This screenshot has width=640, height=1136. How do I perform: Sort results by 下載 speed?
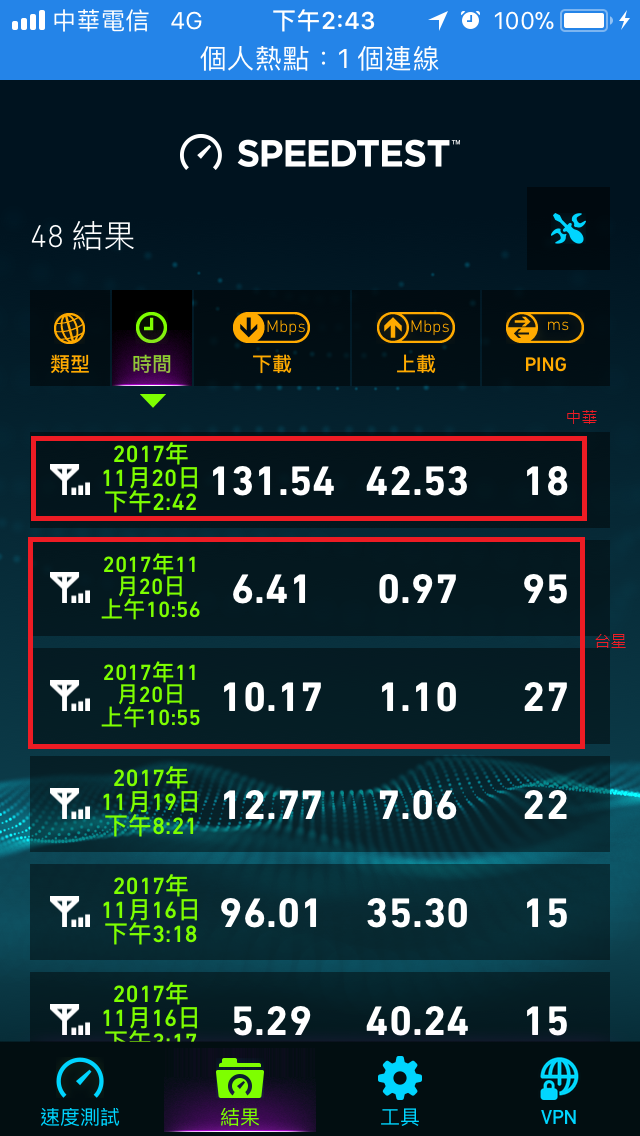[x=272, y=338]
